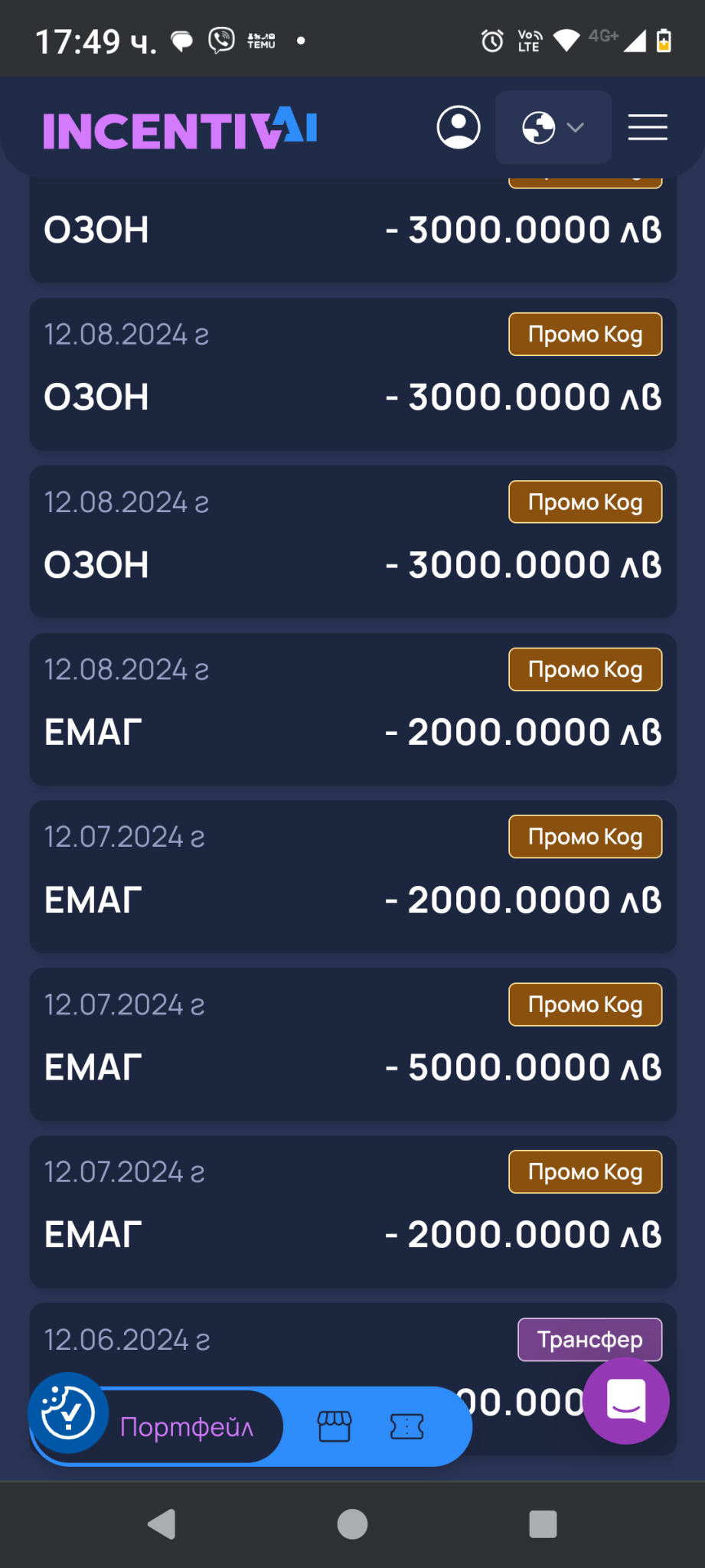This screenshot has width=705, height=1568.
Task: Switch to the voucher ticket tab
Action: tap(406, 1426)
